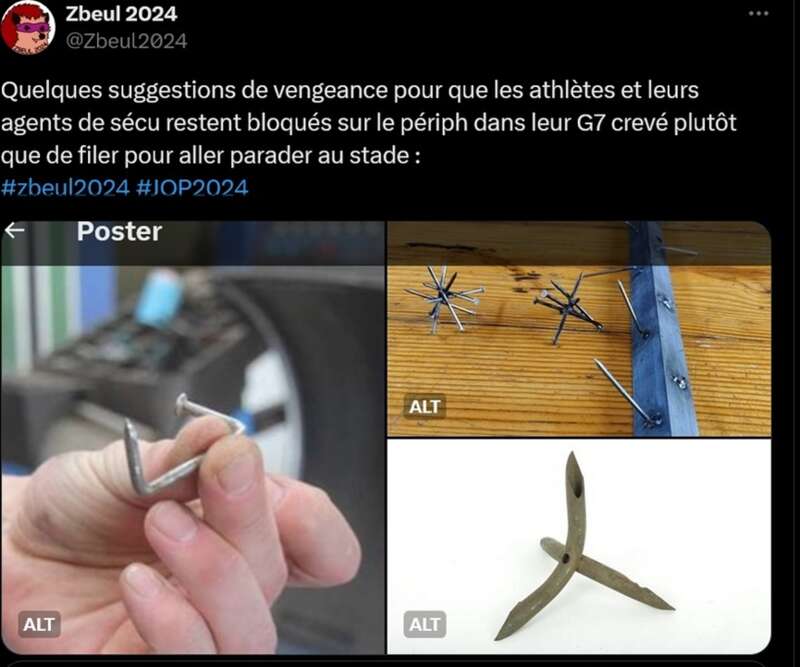Viewport: 800px width, 667px height.
Task: Open the @Zbeul2024 account handle
Action: coord(125,41)
